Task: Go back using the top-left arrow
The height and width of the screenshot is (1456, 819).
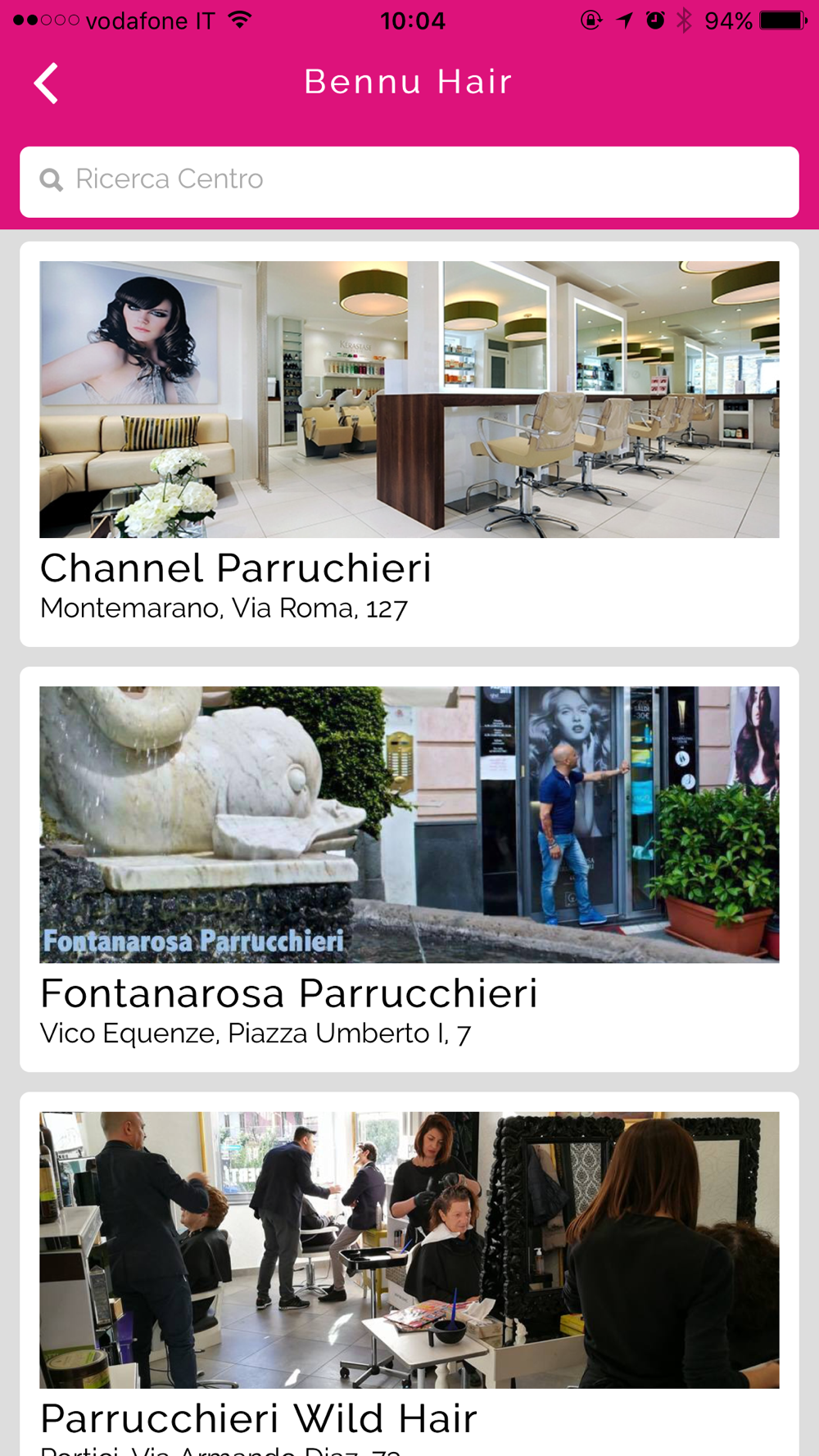Action: [46, 83]
